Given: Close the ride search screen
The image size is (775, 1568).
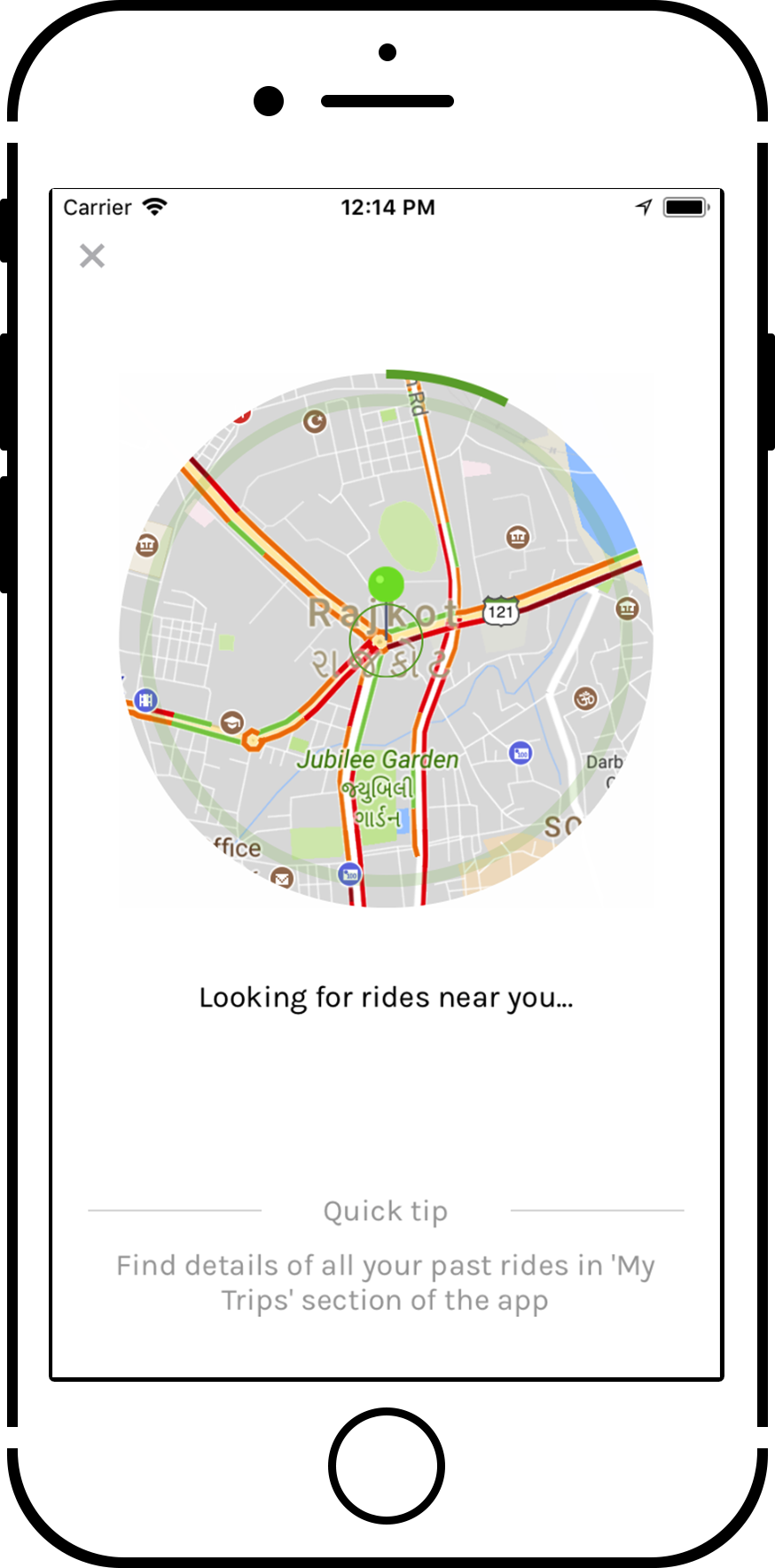Looking at the screenshot, I should tap(92, 256).
